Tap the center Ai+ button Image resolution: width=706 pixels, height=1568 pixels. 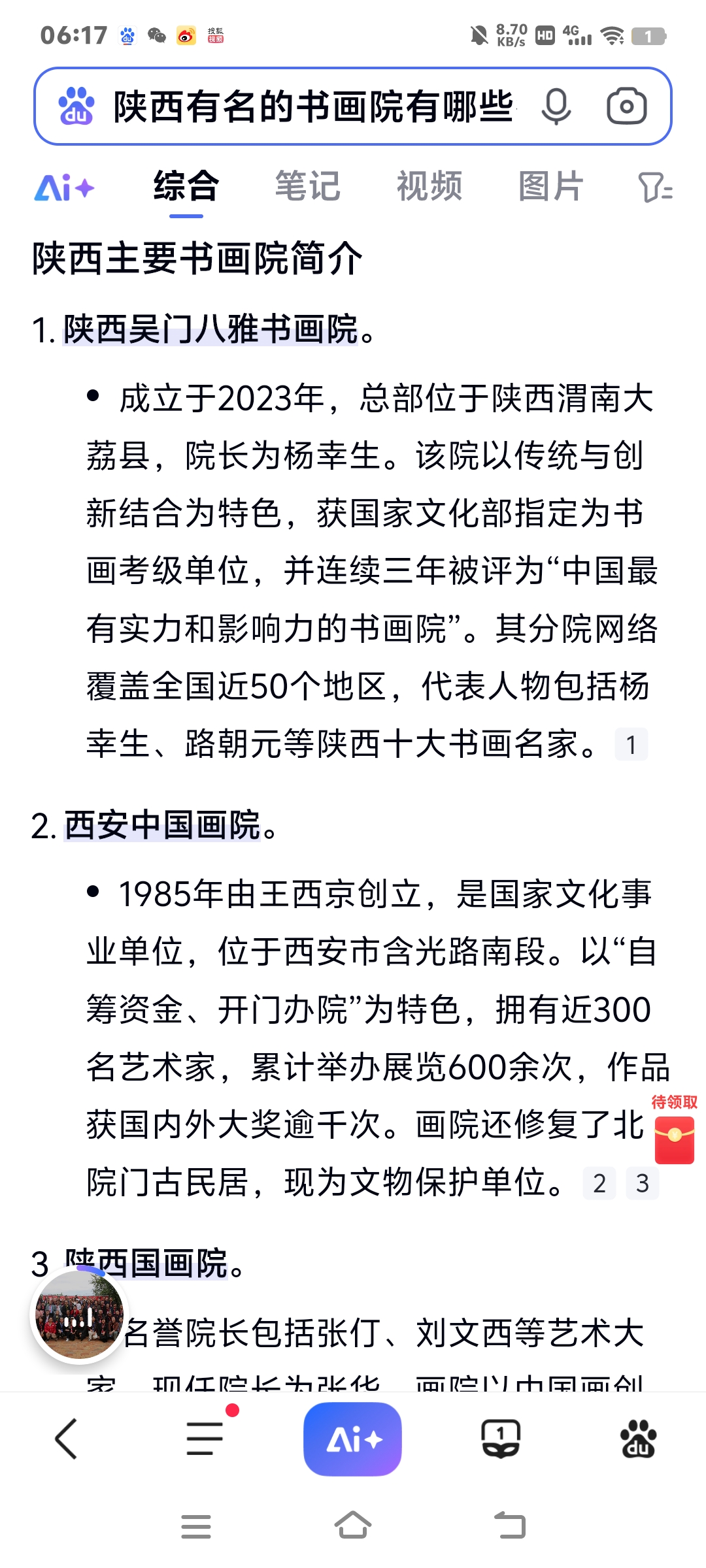(x=352, y=1439)
